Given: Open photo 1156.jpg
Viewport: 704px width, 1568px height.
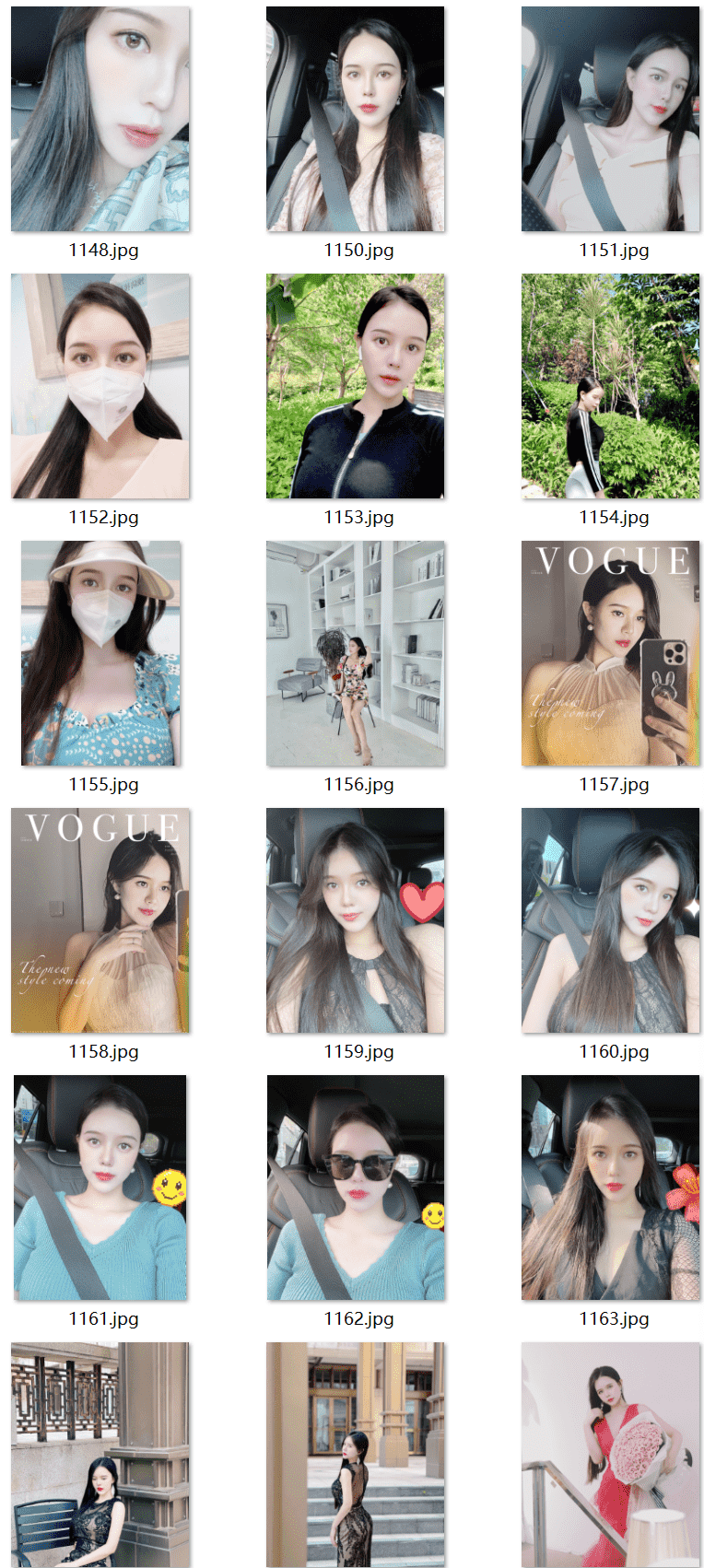Looking at the screenshot, I should (x=356, y=654).
